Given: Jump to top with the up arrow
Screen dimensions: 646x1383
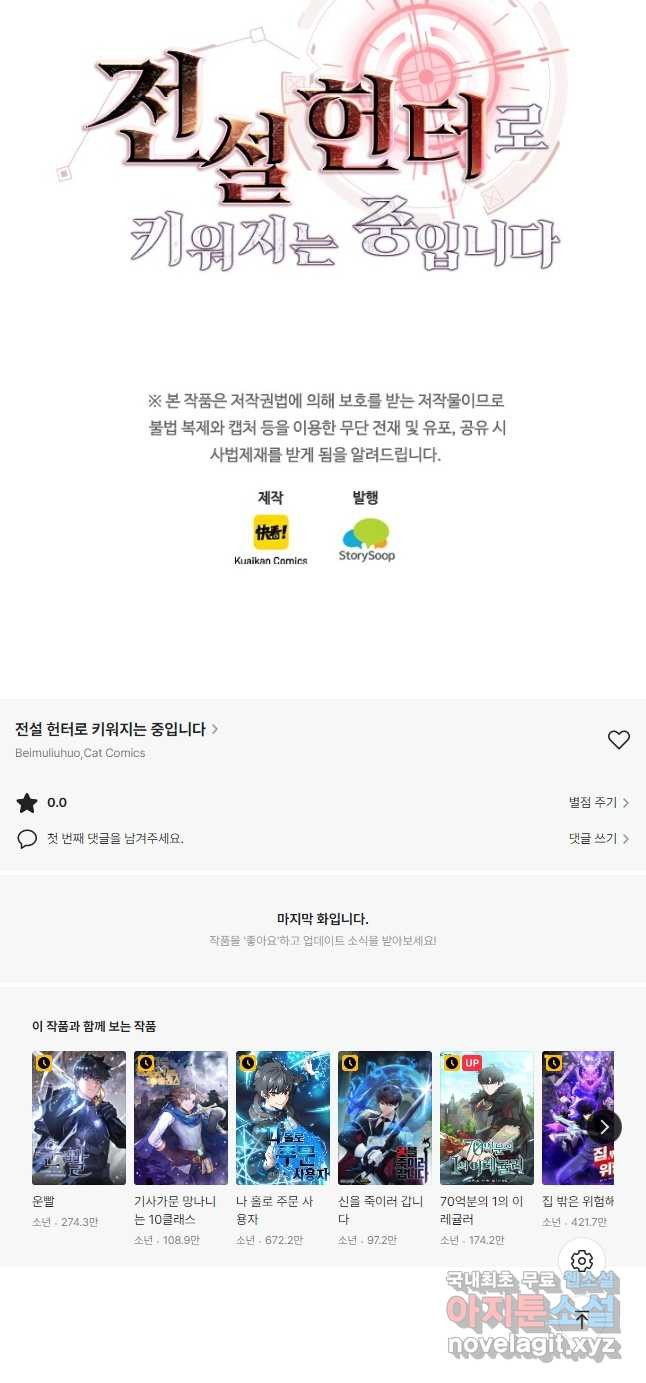Looking at the screenshot, I should (582, 1319).
